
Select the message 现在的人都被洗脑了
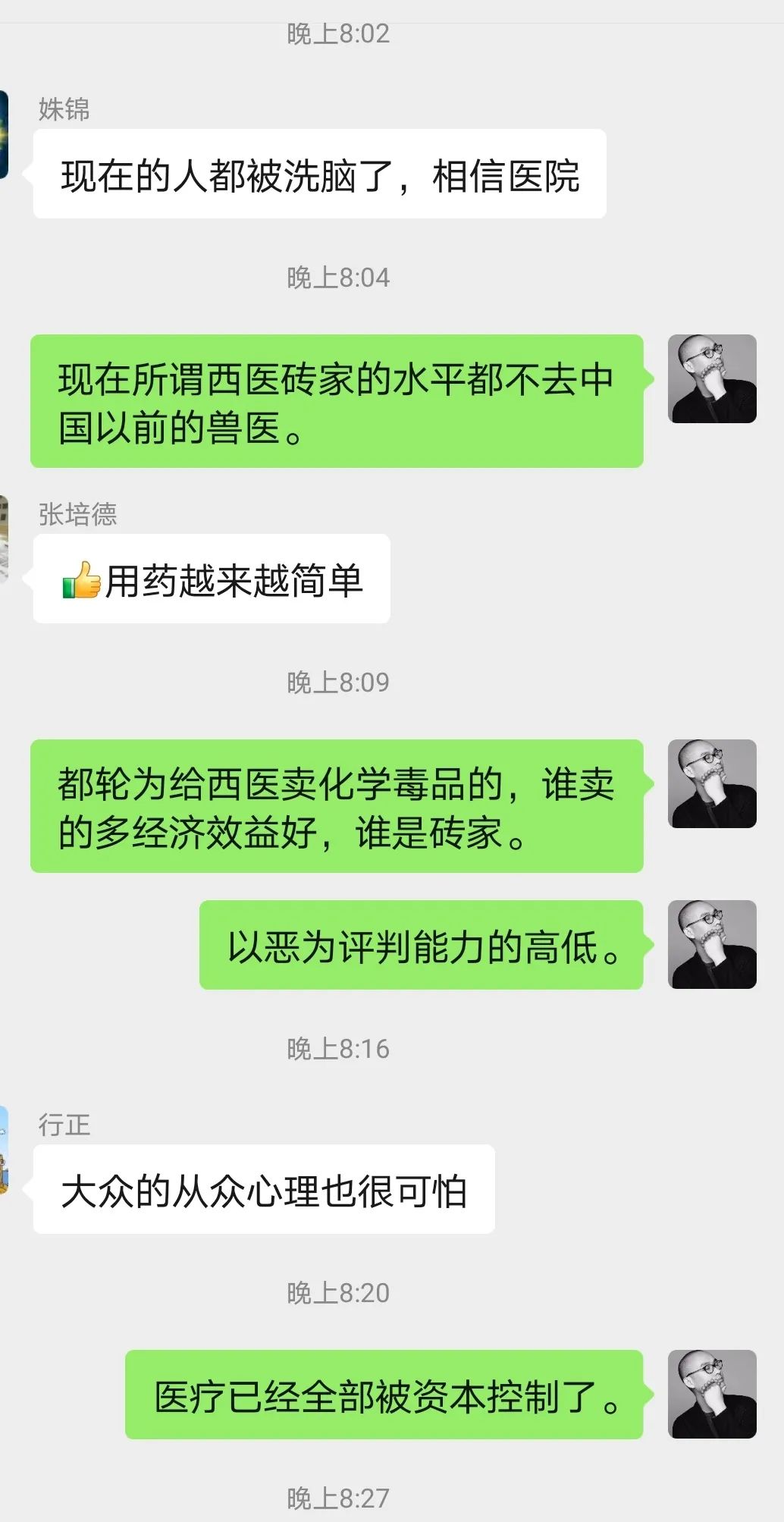pos(318,174)
